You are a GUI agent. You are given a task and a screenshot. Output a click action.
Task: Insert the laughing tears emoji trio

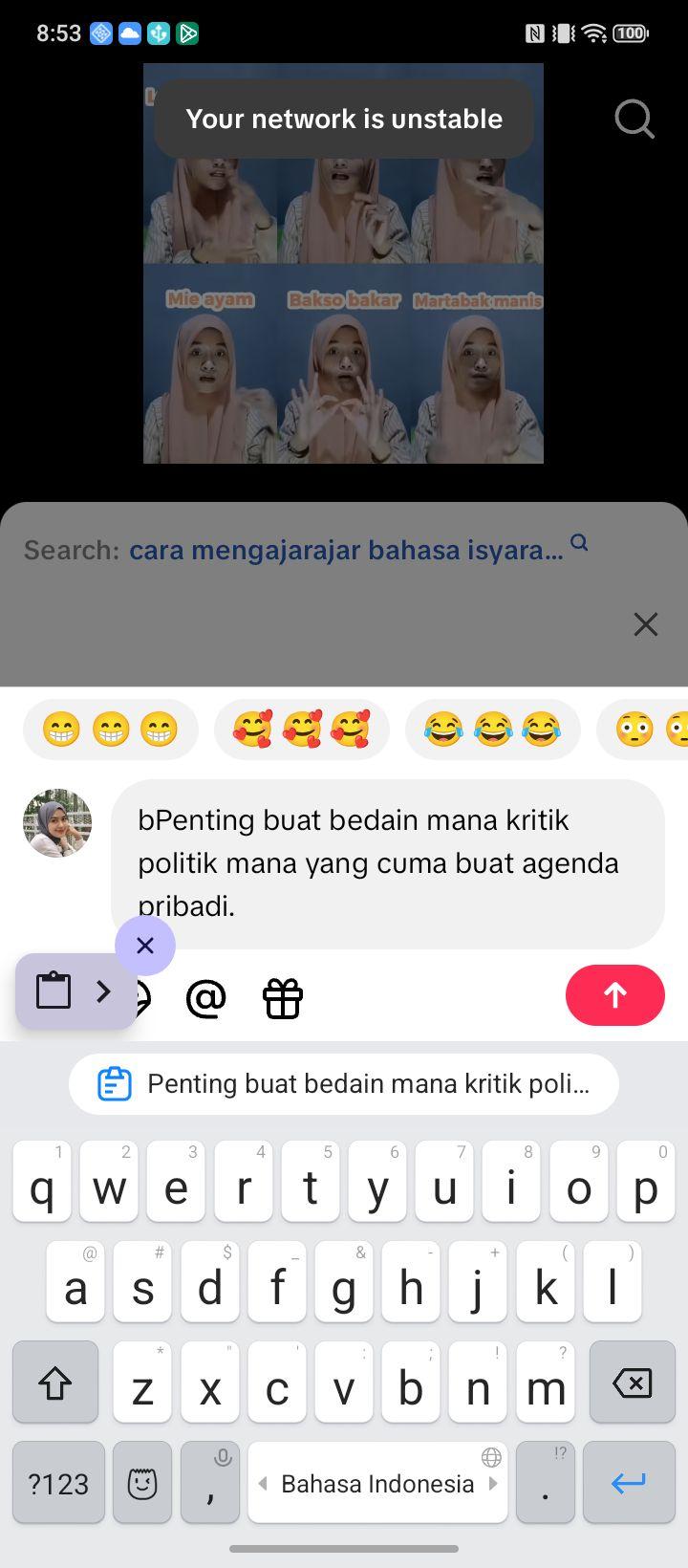493,730
